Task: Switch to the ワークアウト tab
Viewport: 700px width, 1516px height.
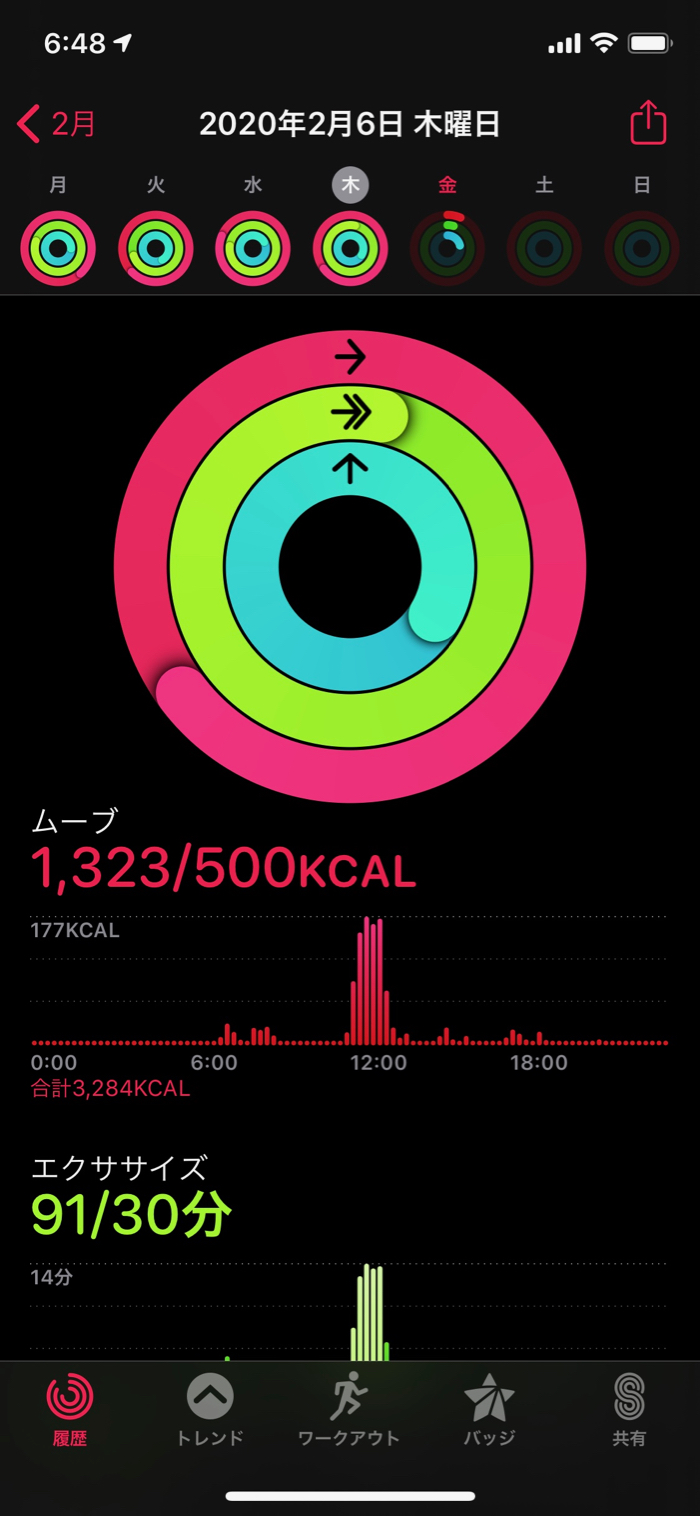Action: point(349,1410)
